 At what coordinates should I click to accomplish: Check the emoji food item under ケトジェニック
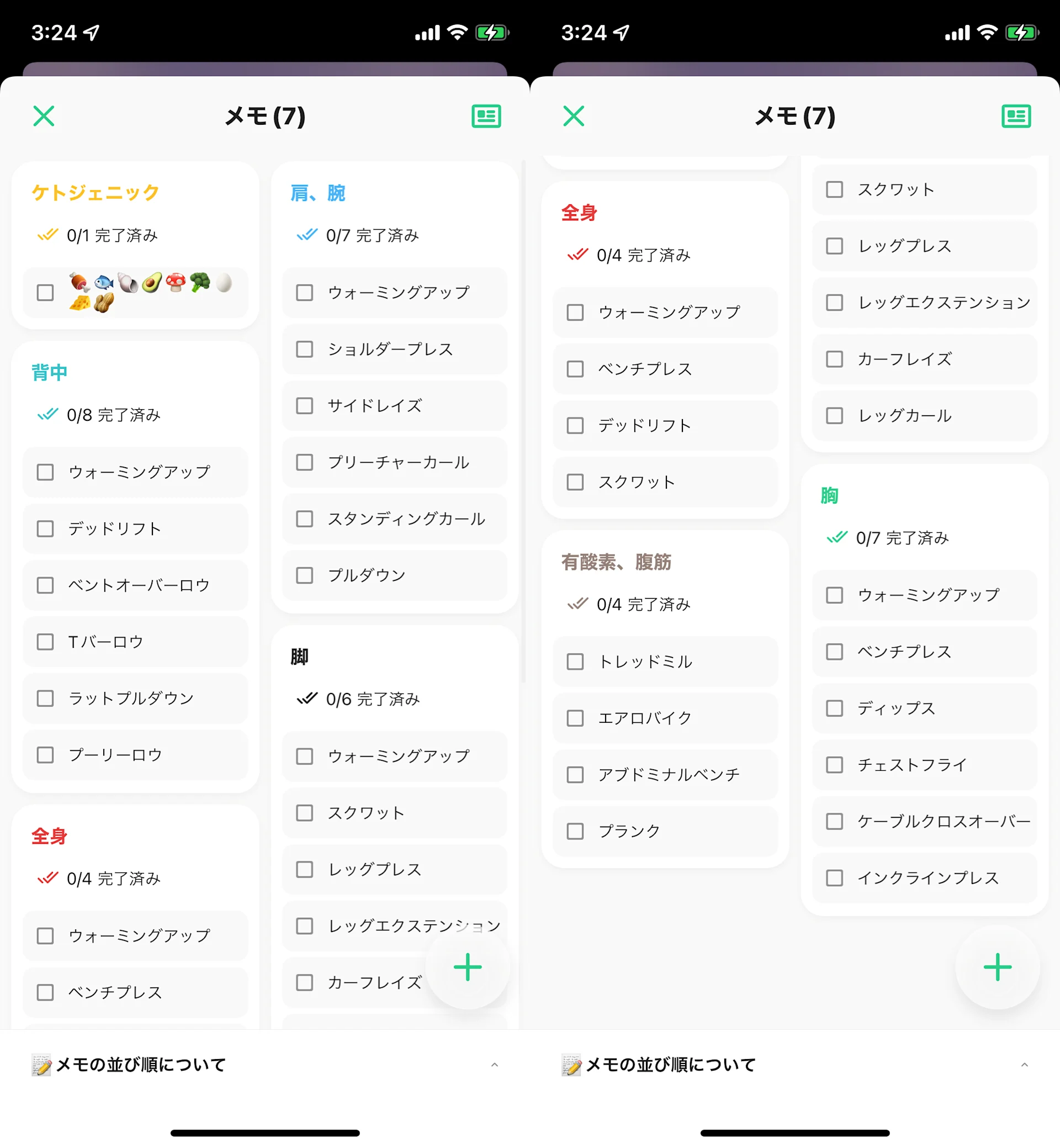[45, 293]
